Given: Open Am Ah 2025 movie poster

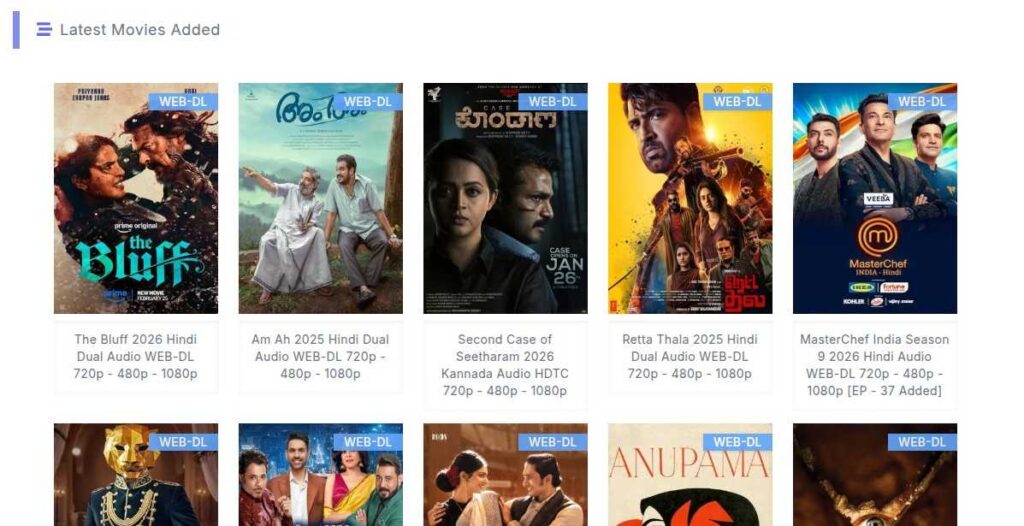Looking at the screenshot, I should tap(320, 198).
